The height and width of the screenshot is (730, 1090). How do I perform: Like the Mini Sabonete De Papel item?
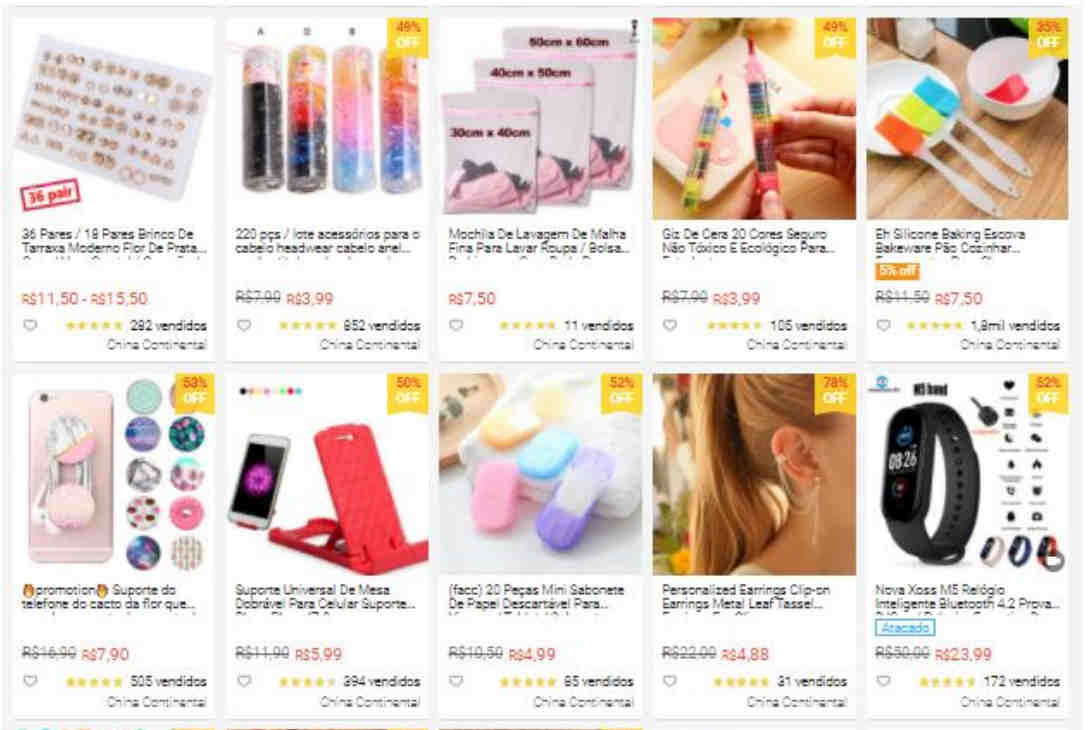(456, 681)
